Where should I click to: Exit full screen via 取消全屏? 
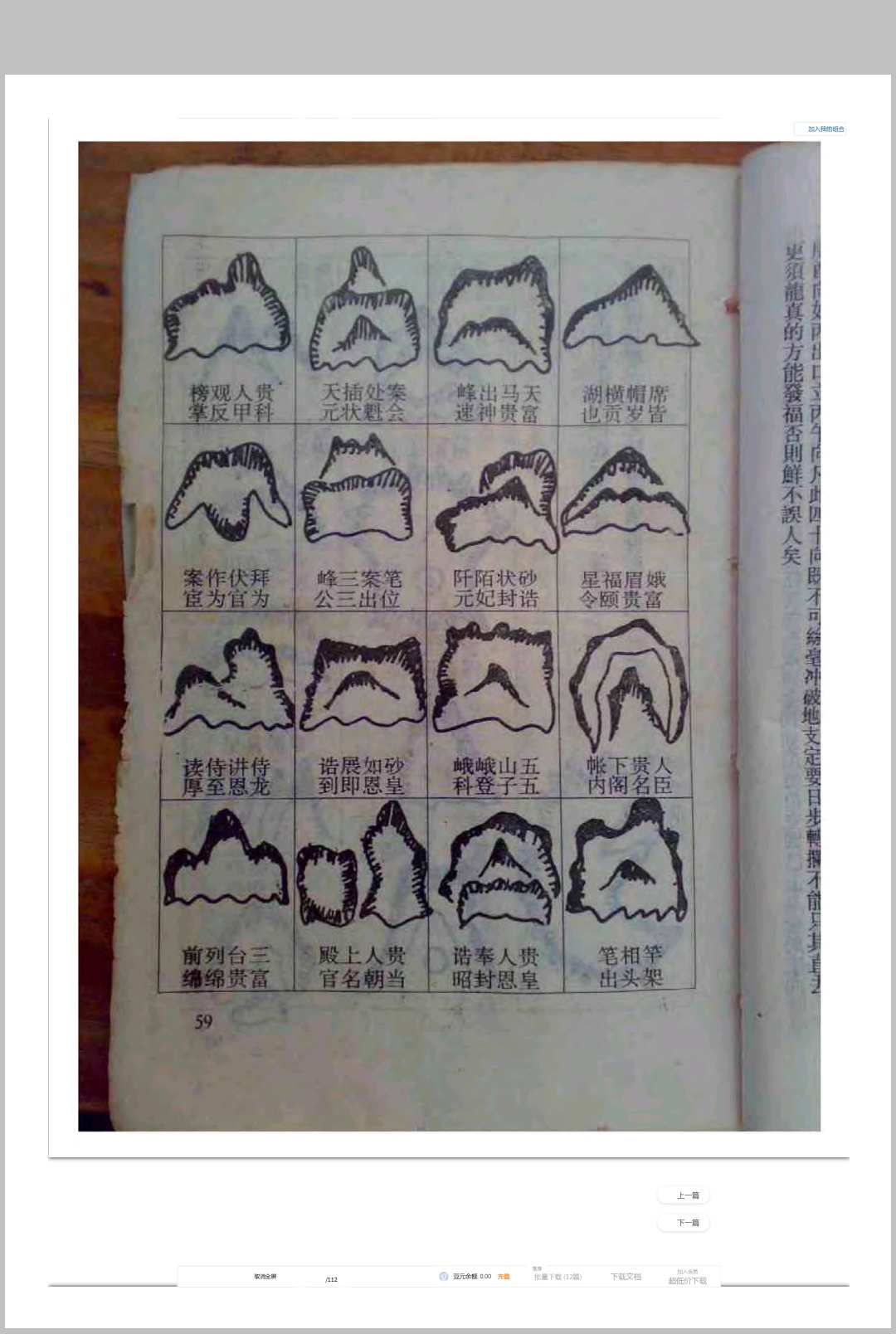(265, 1277)
